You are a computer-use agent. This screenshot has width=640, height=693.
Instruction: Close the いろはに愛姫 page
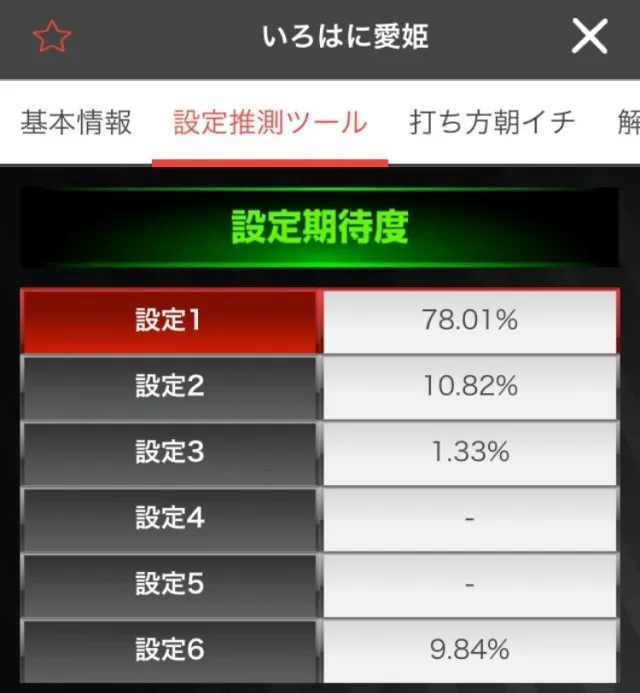[x=590, y=36]
